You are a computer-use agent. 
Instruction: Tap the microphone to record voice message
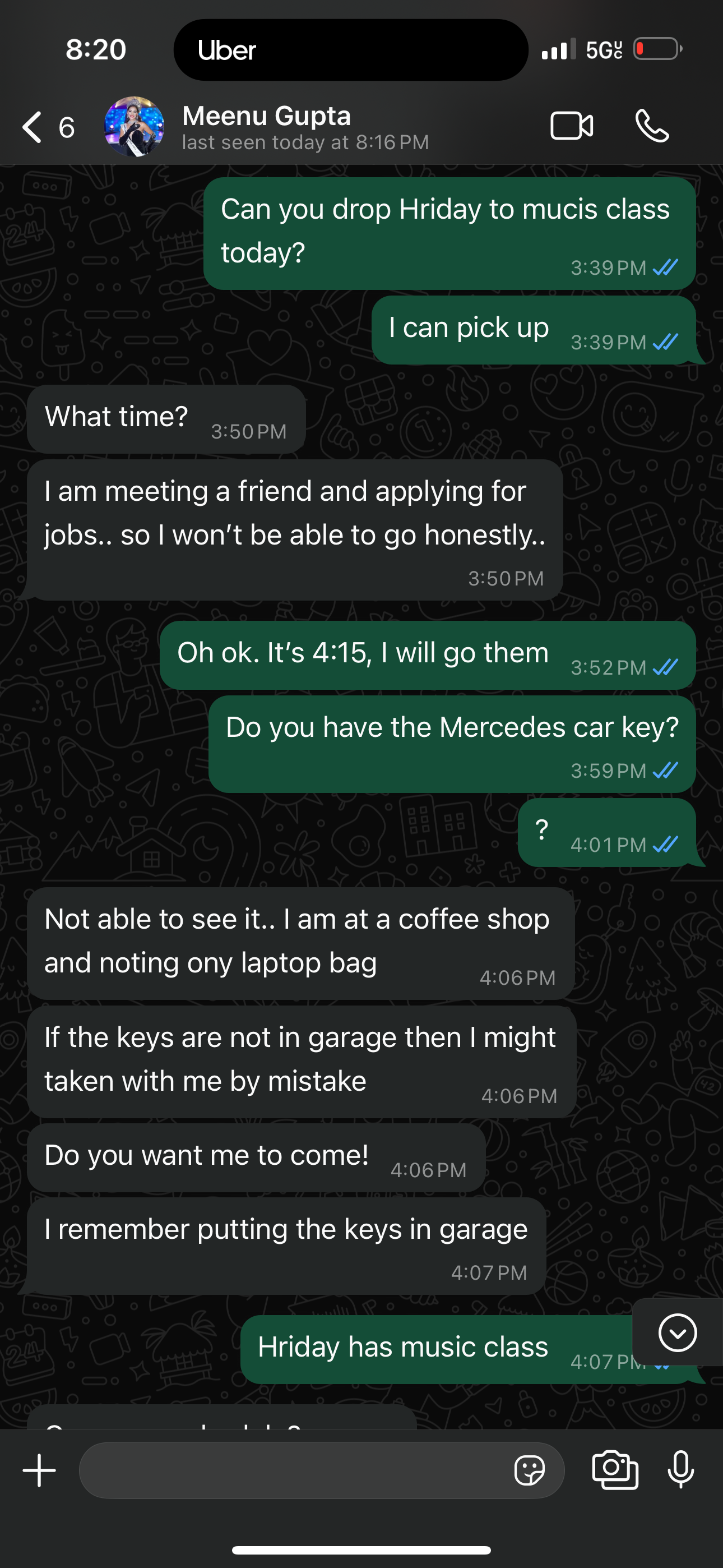(681, 1470)
